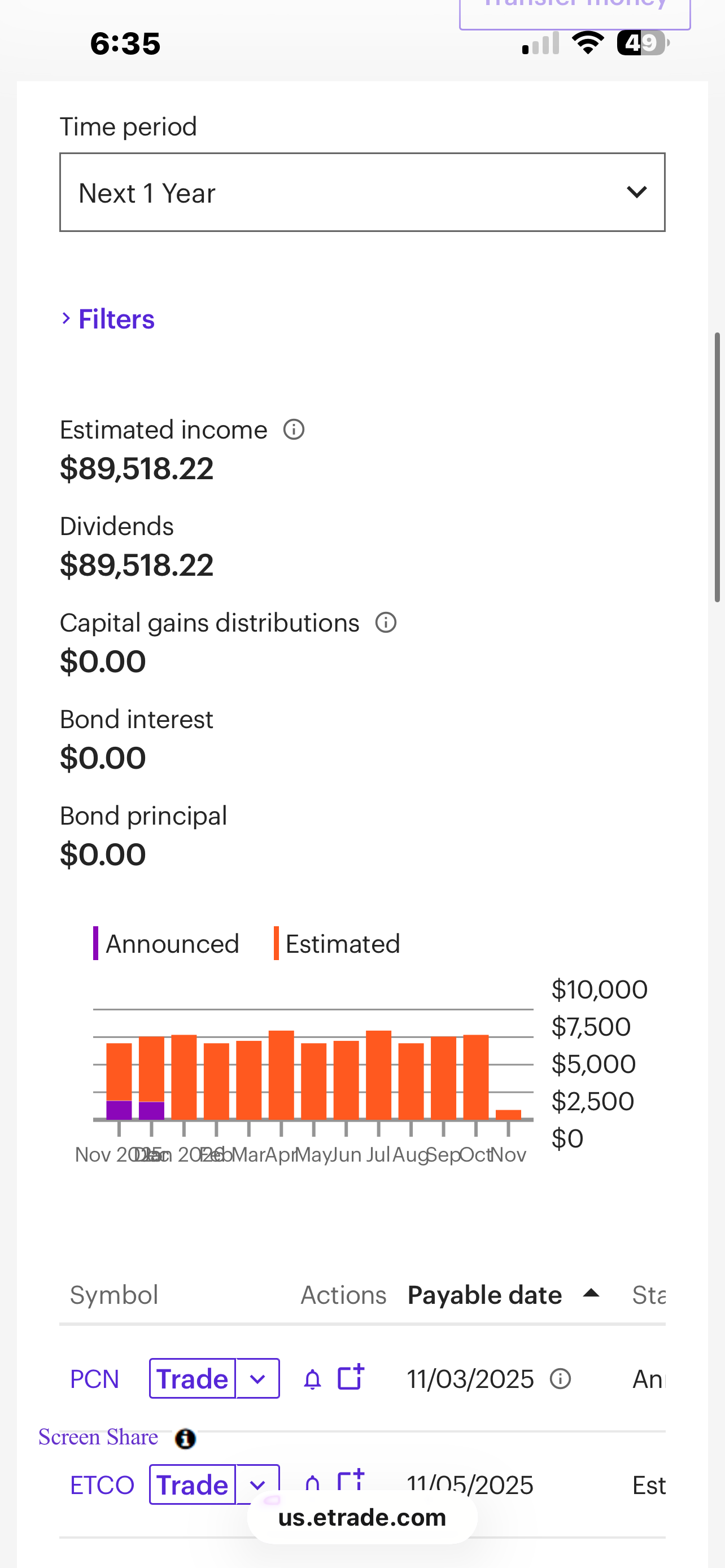The image size is (725, 1568).
Task: Open the Time period dropdown
Action: point(361,192)
